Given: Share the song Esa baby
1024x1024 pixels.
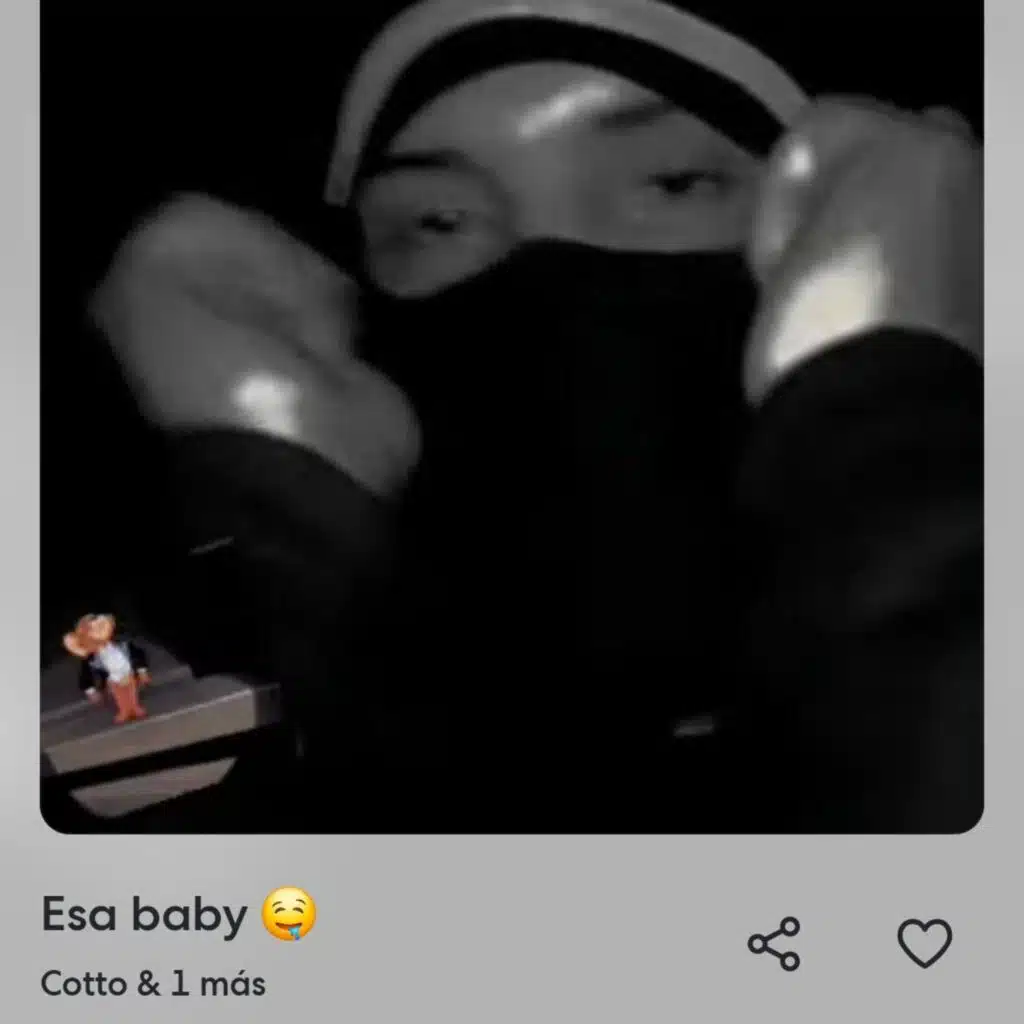Looking at the screenshot, I should point(774,944).
